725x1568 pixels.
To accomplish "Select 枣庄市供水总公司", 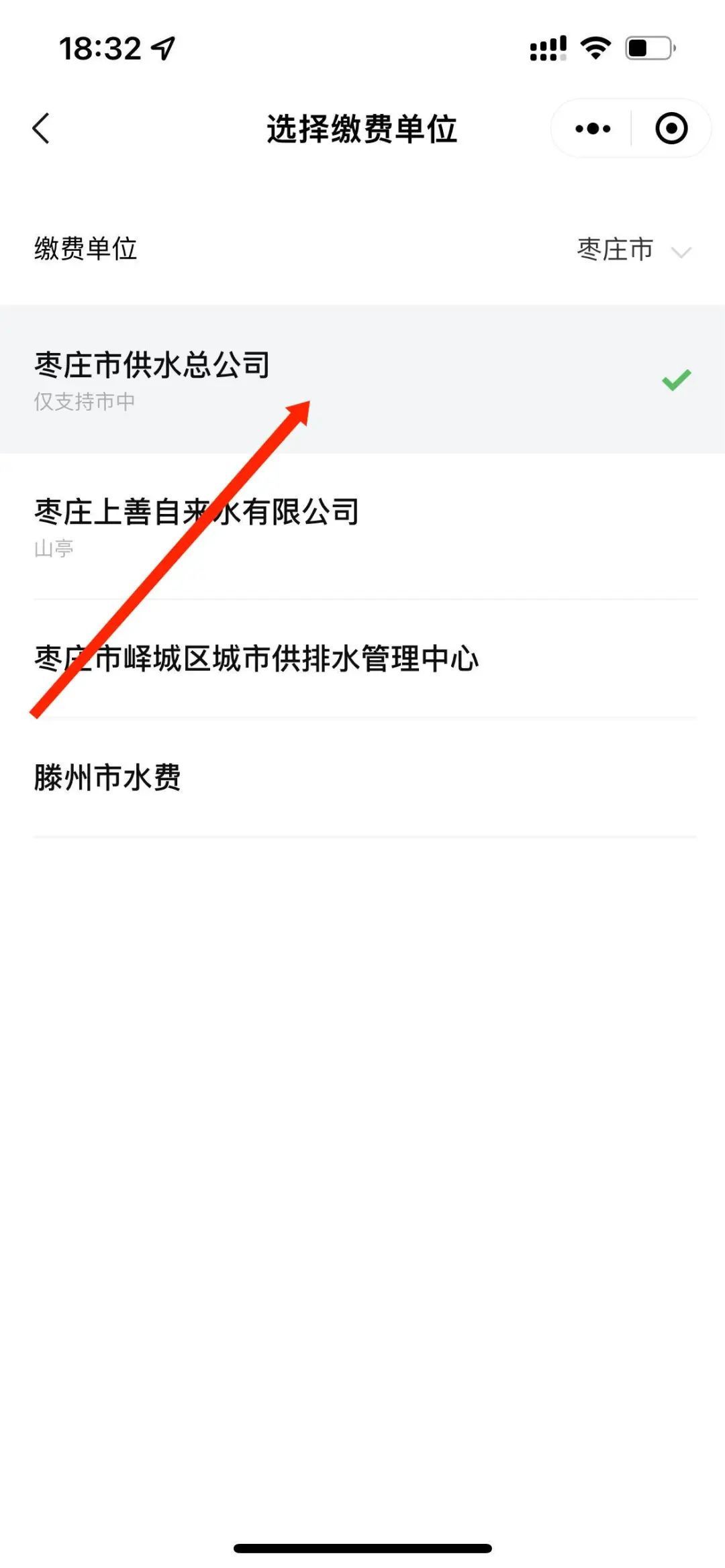I will (362, 379).
